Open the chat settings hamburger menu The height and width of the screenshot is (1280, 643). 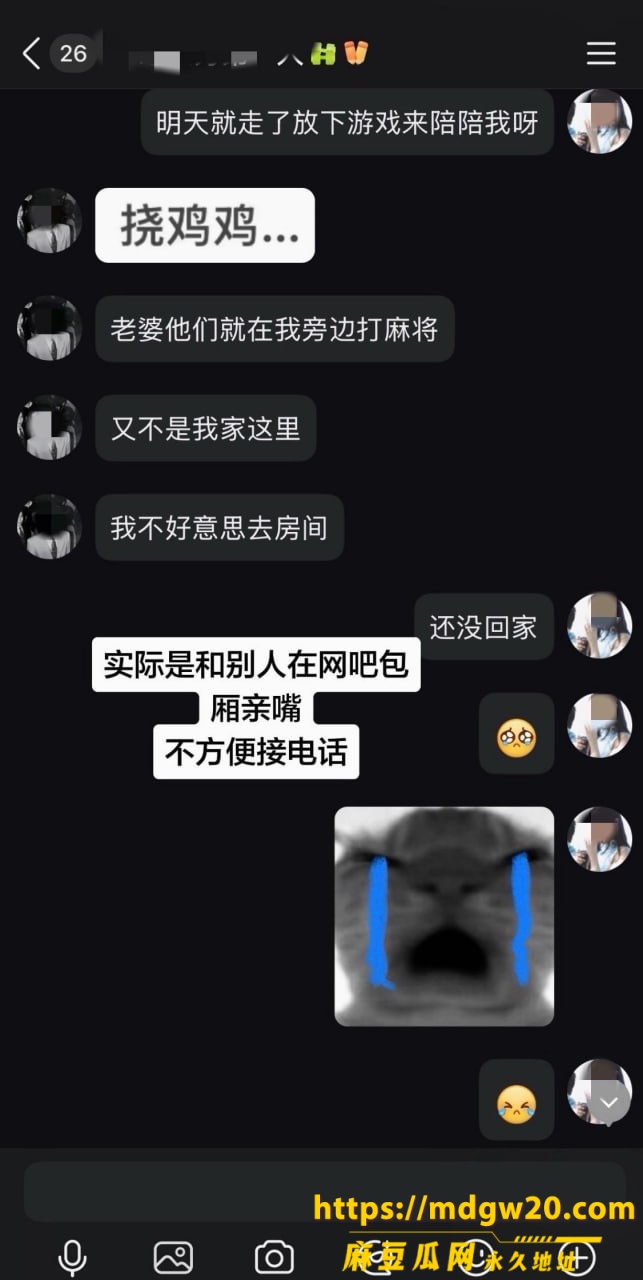coord(601,54)
